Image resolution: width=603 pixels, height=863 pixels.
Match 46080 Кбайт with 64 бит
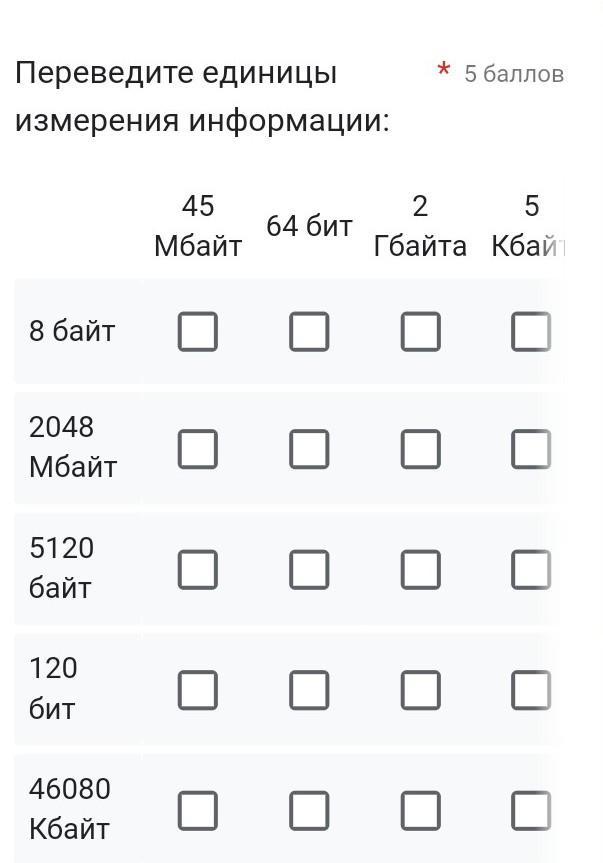[309, 810]
